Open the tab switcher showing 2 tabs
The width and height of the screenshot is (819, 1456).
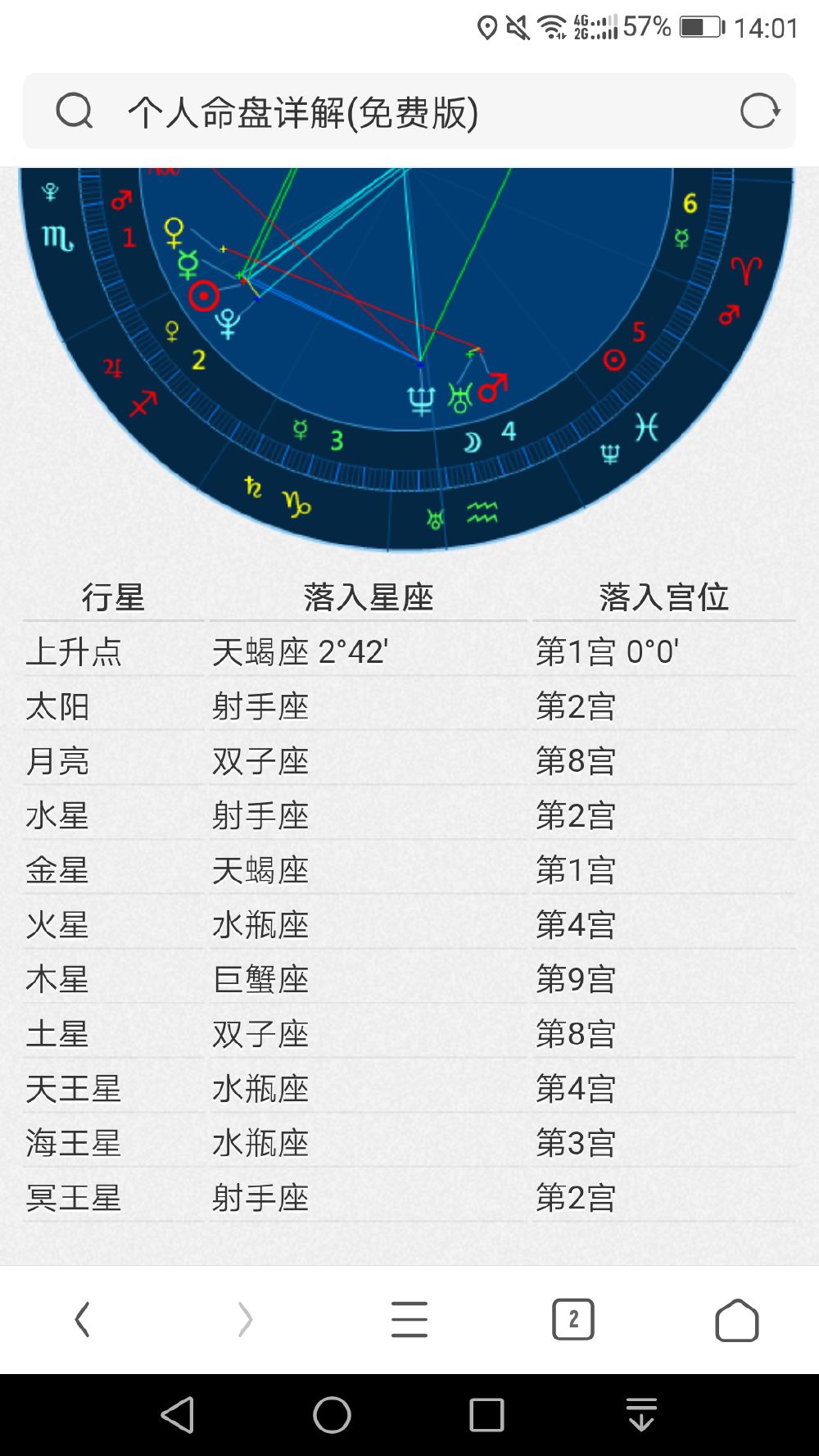pos(573,1319)
